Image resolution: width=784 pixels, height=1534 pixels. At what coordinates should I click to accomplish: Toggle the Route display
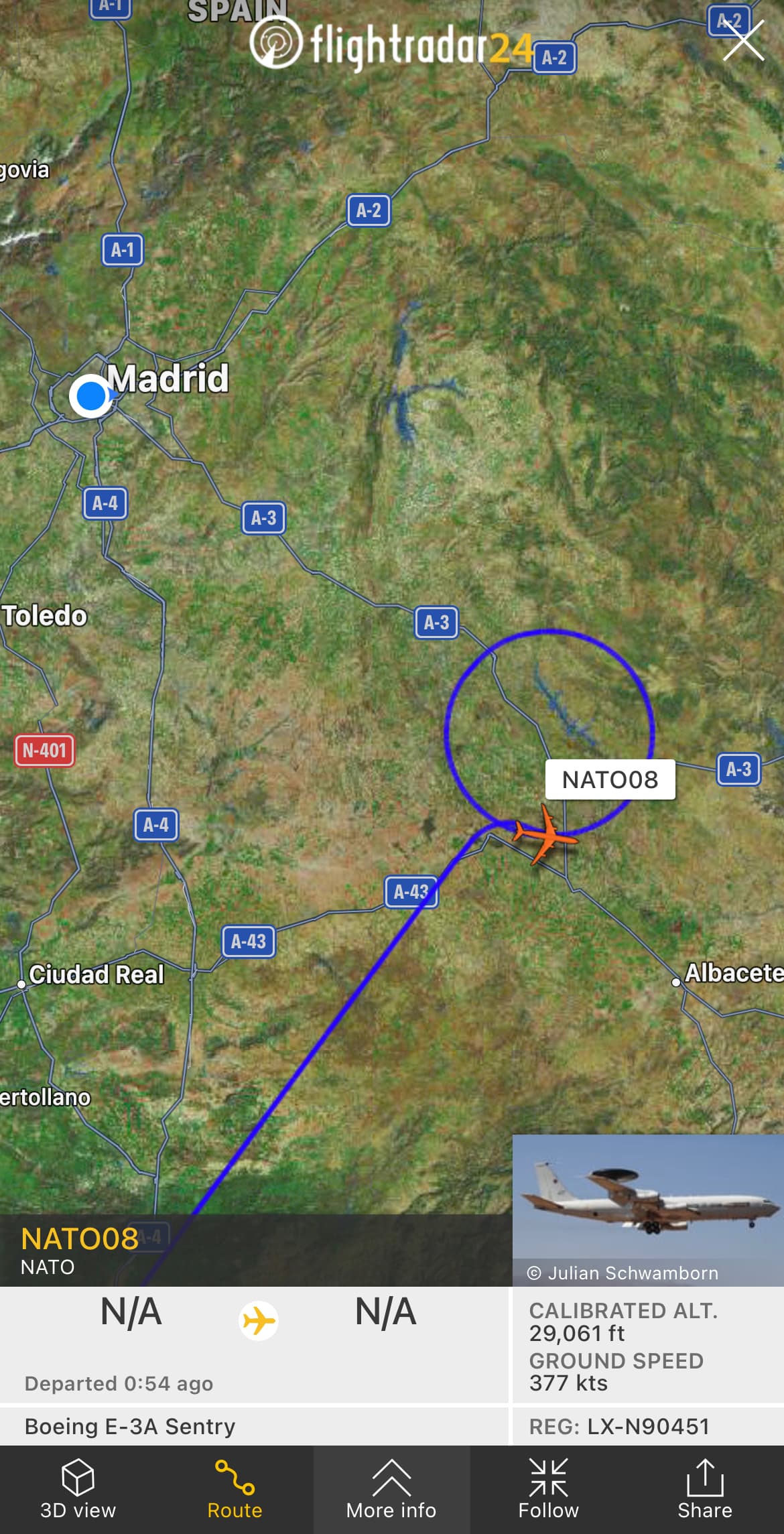point(235,1489)
